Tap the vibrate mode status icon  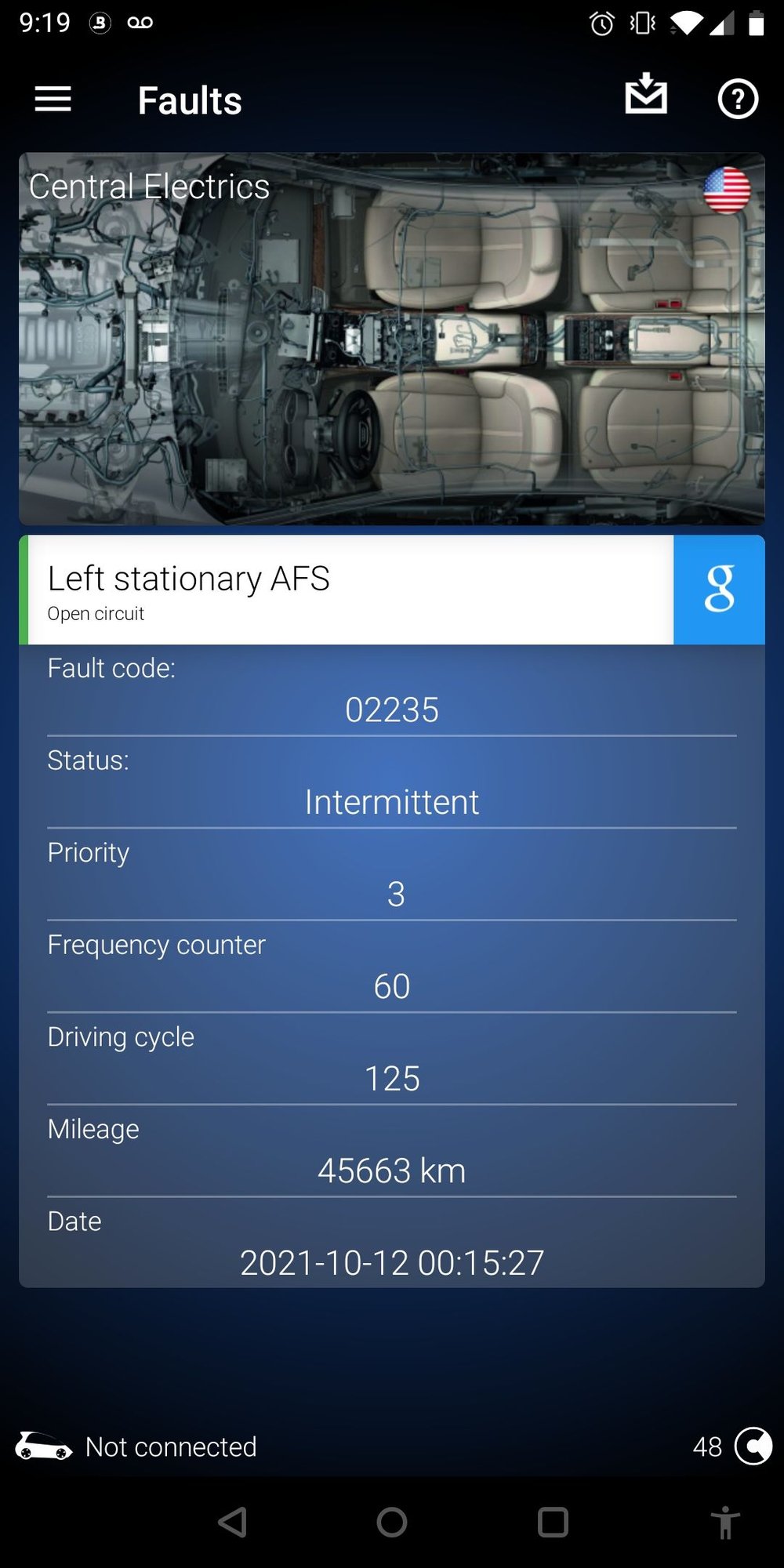click(x=641, y=23)
